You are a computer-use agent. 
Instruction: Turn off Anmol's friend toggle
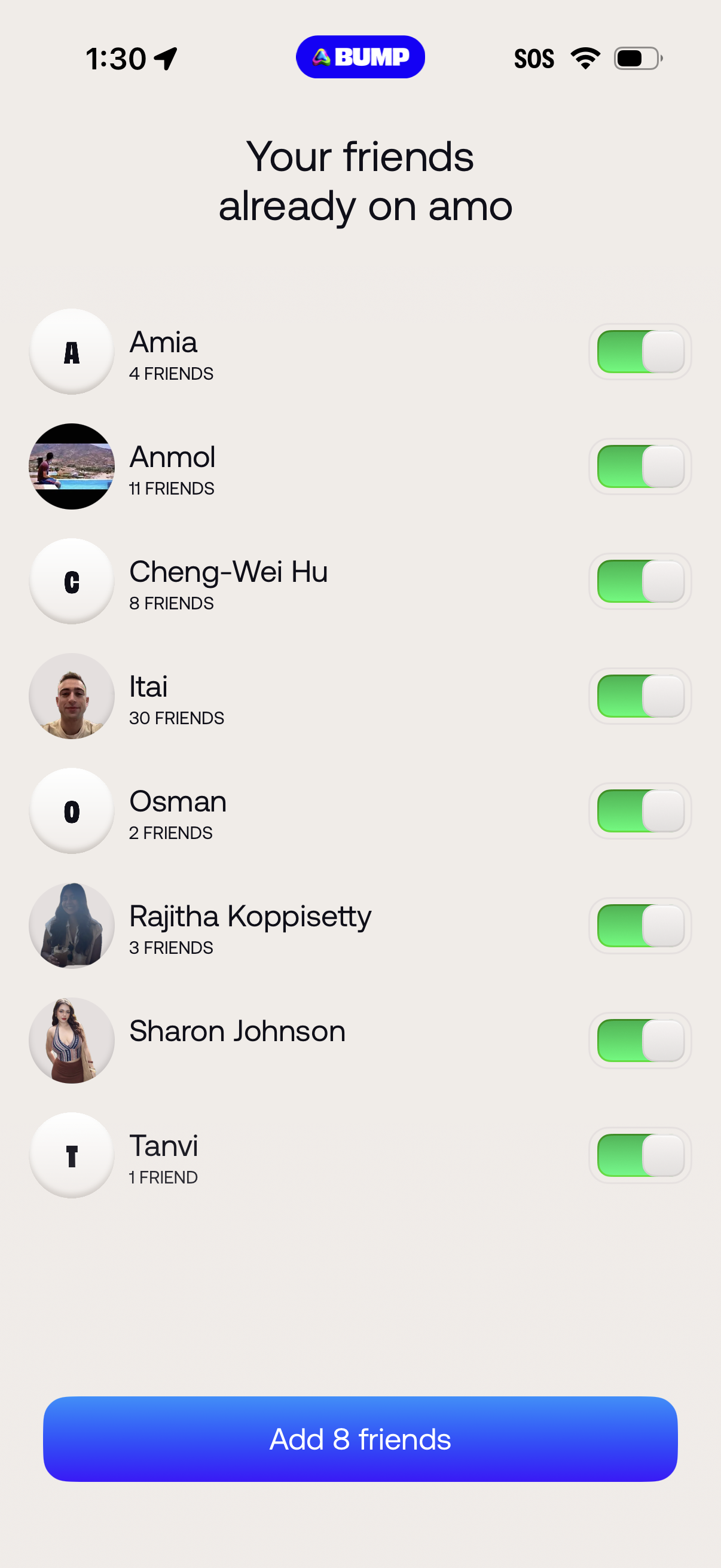coord(640,466)
